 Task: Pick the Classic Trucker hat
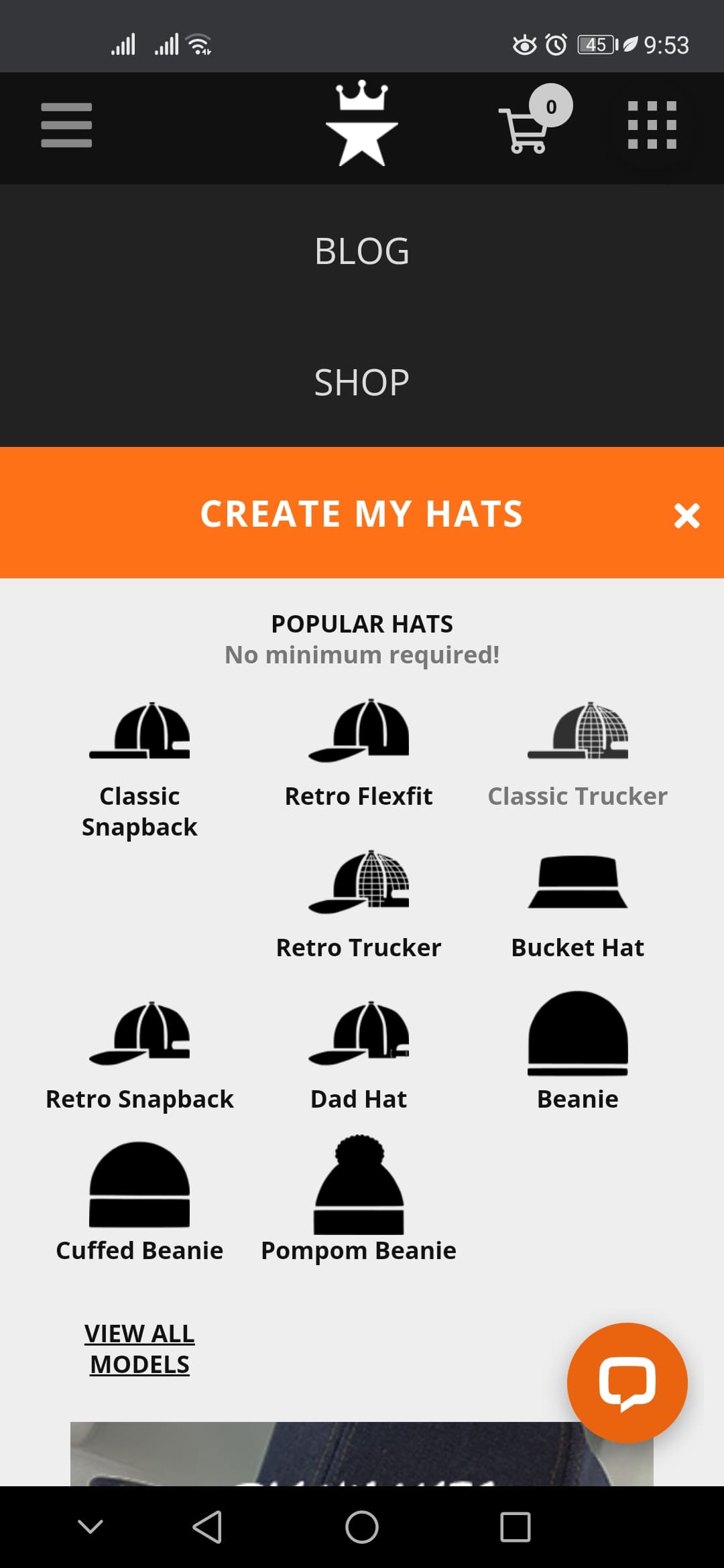578,755
